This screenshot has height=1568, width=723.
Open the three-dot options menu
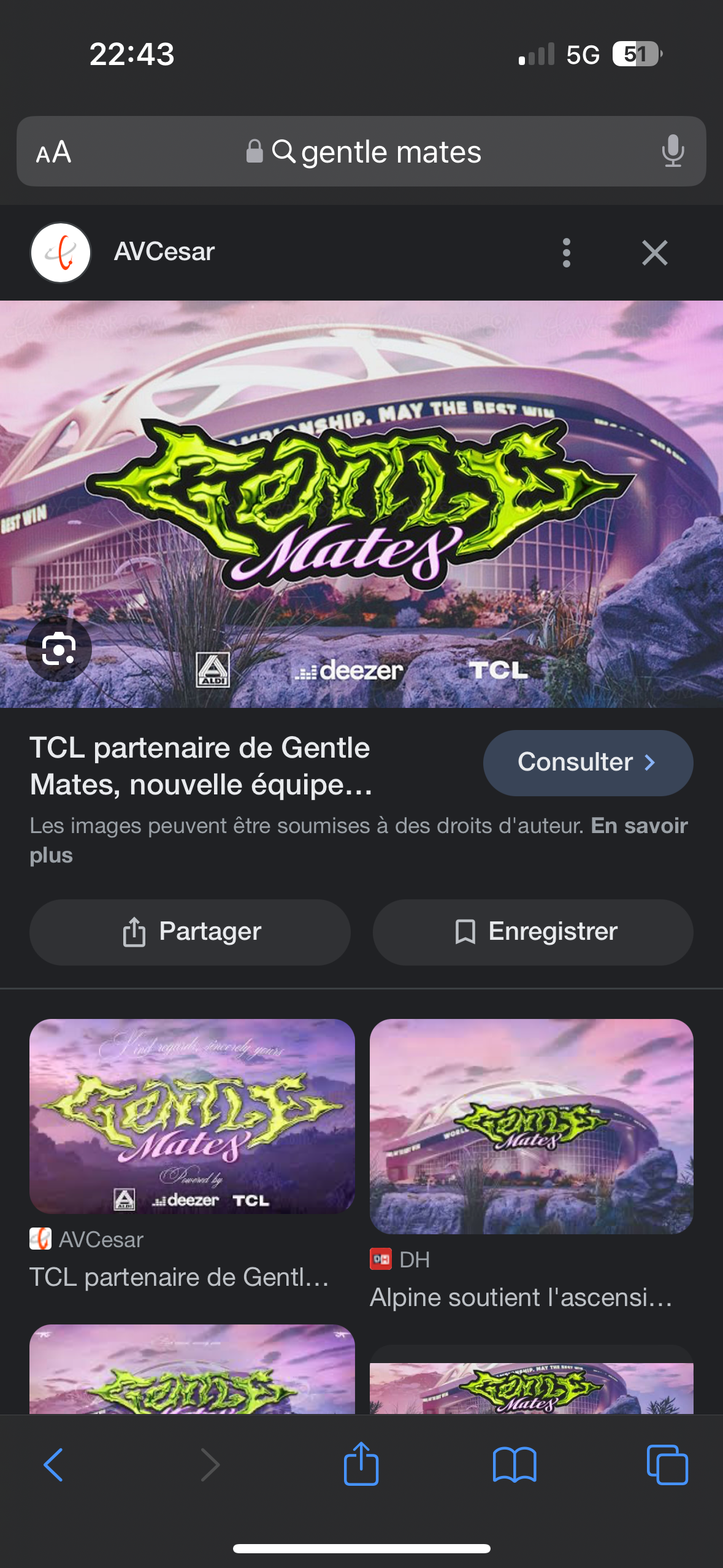click(566, 253)
